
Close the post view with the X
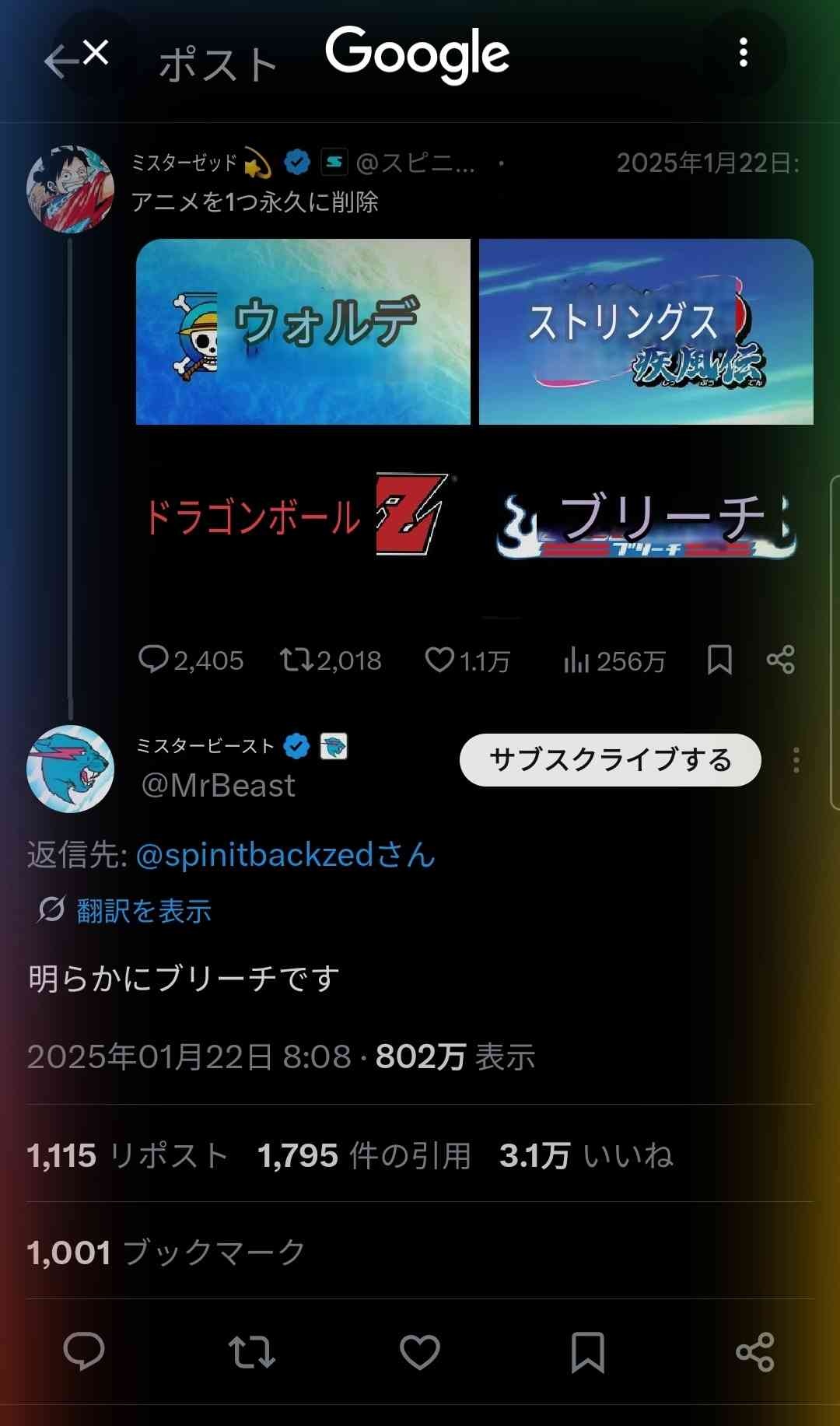(94, 53)
